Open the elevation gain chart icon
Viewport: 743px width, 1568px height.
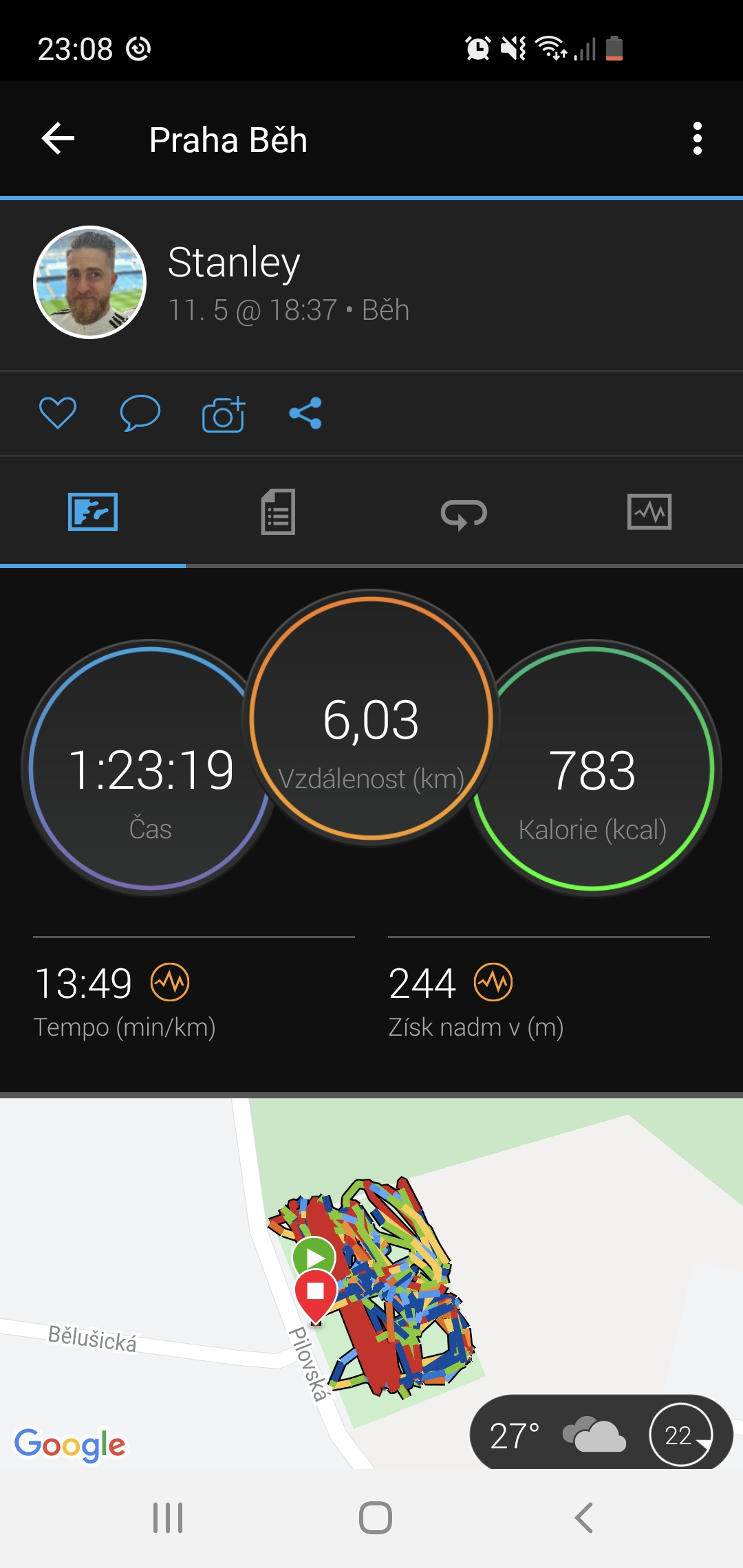493,982
